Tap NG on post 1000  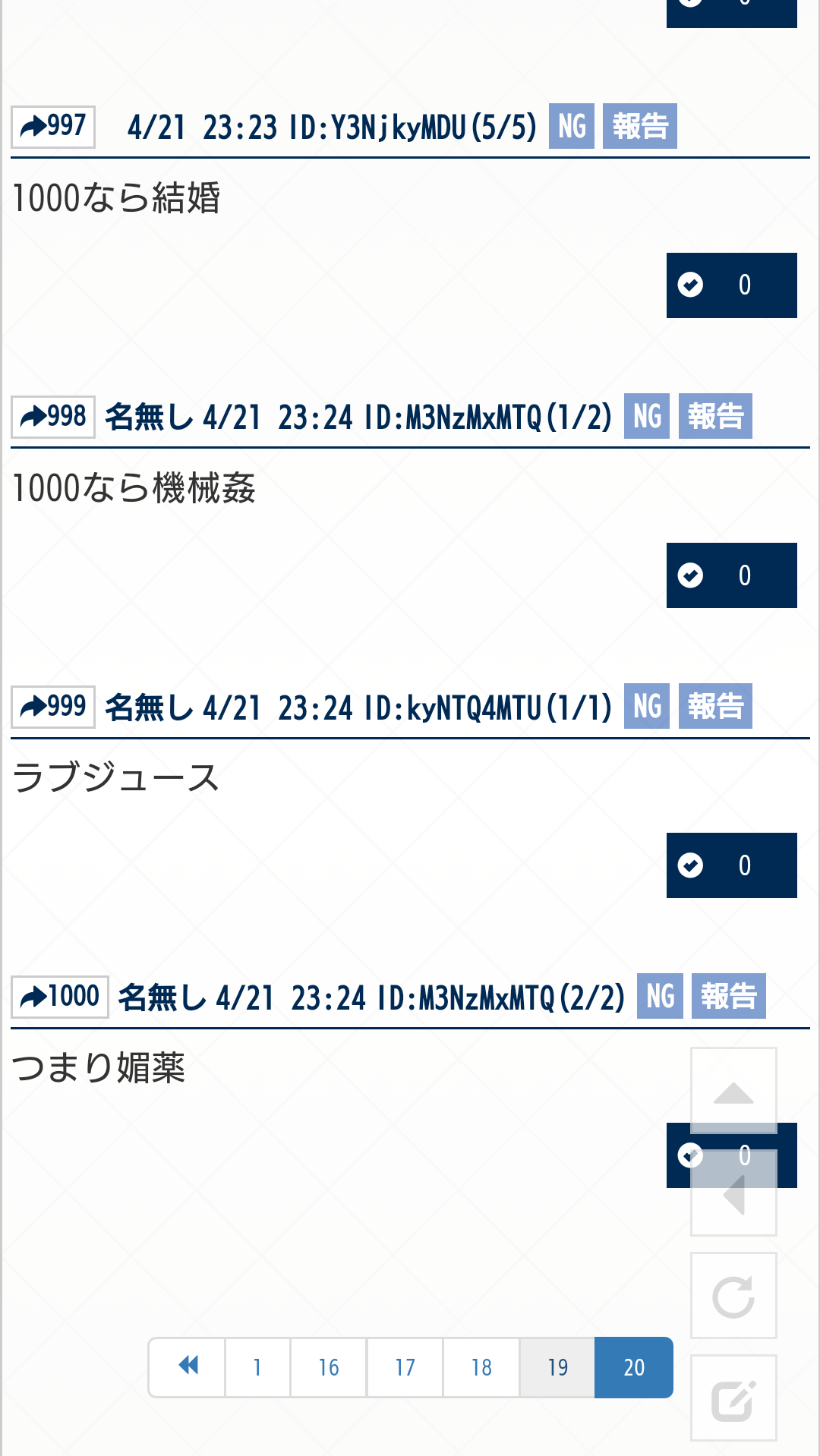[x=659, y=997]
